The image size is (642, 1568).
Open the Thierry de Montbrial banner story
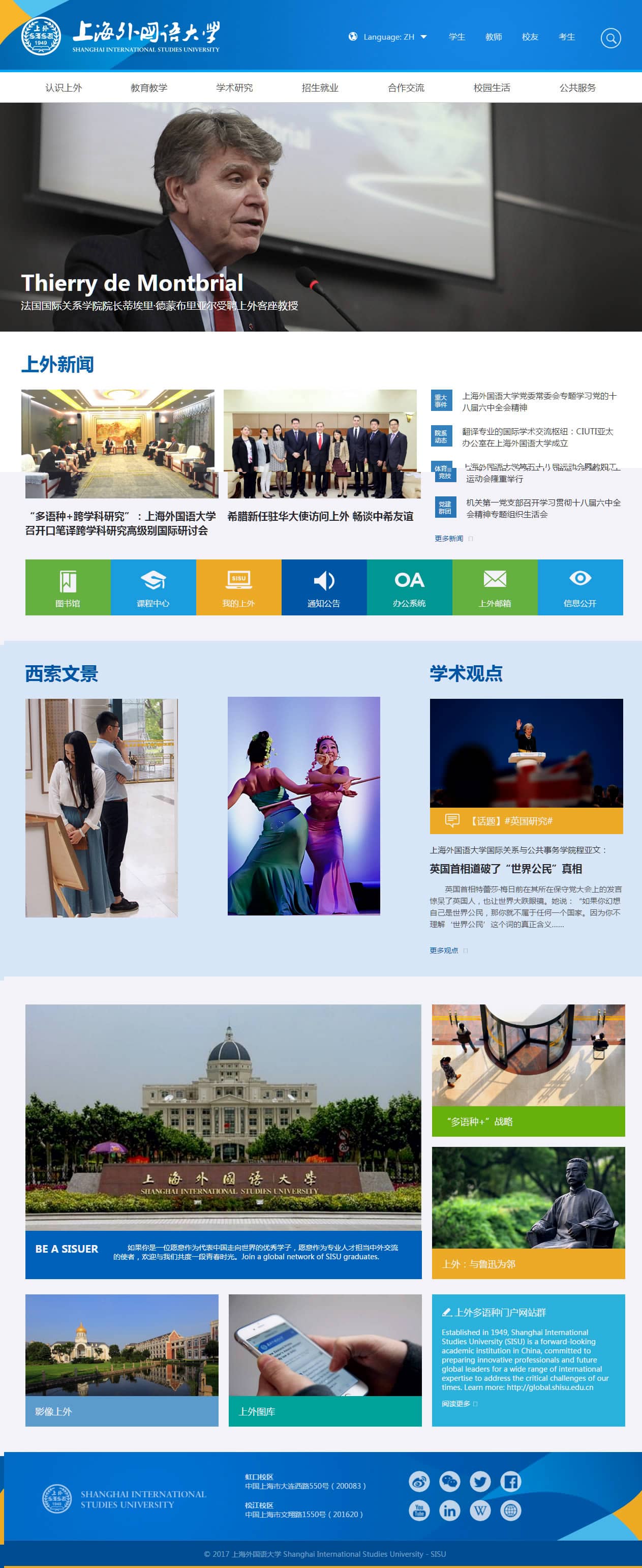click(132, 283)
